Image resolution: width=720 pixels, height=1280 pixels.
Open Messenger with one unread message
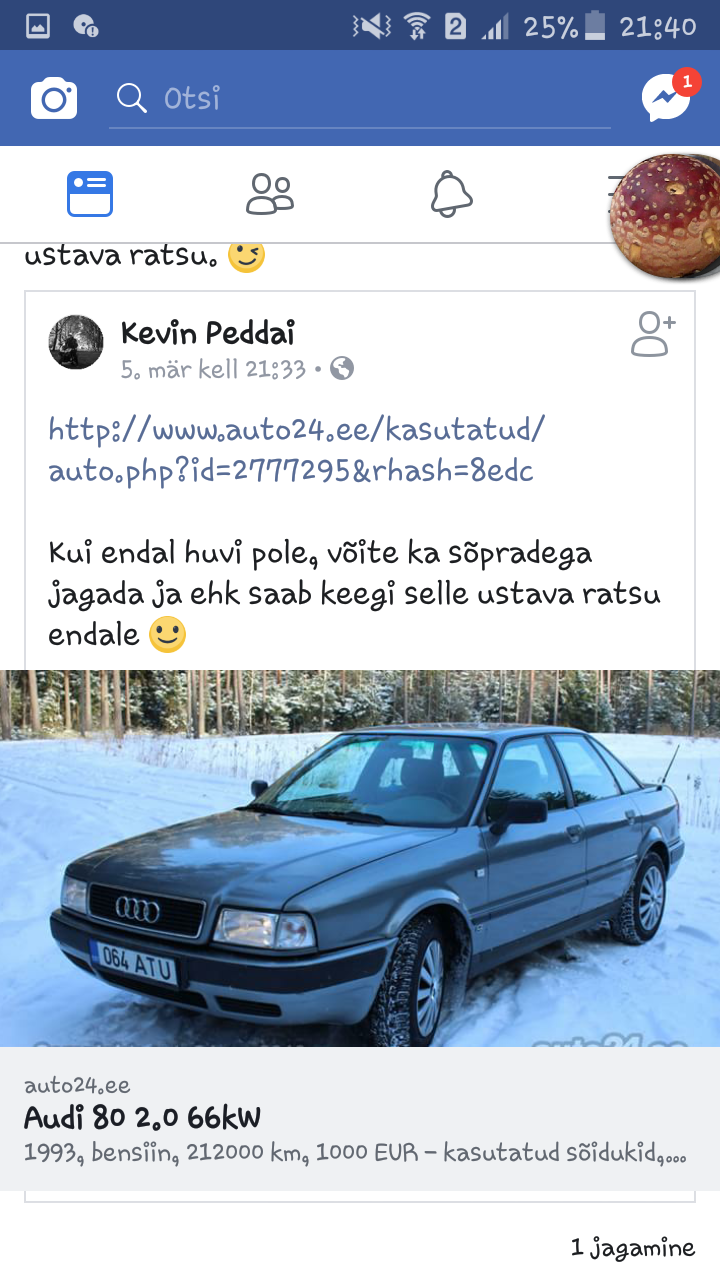pyautogui.click(x=667, y=97)
